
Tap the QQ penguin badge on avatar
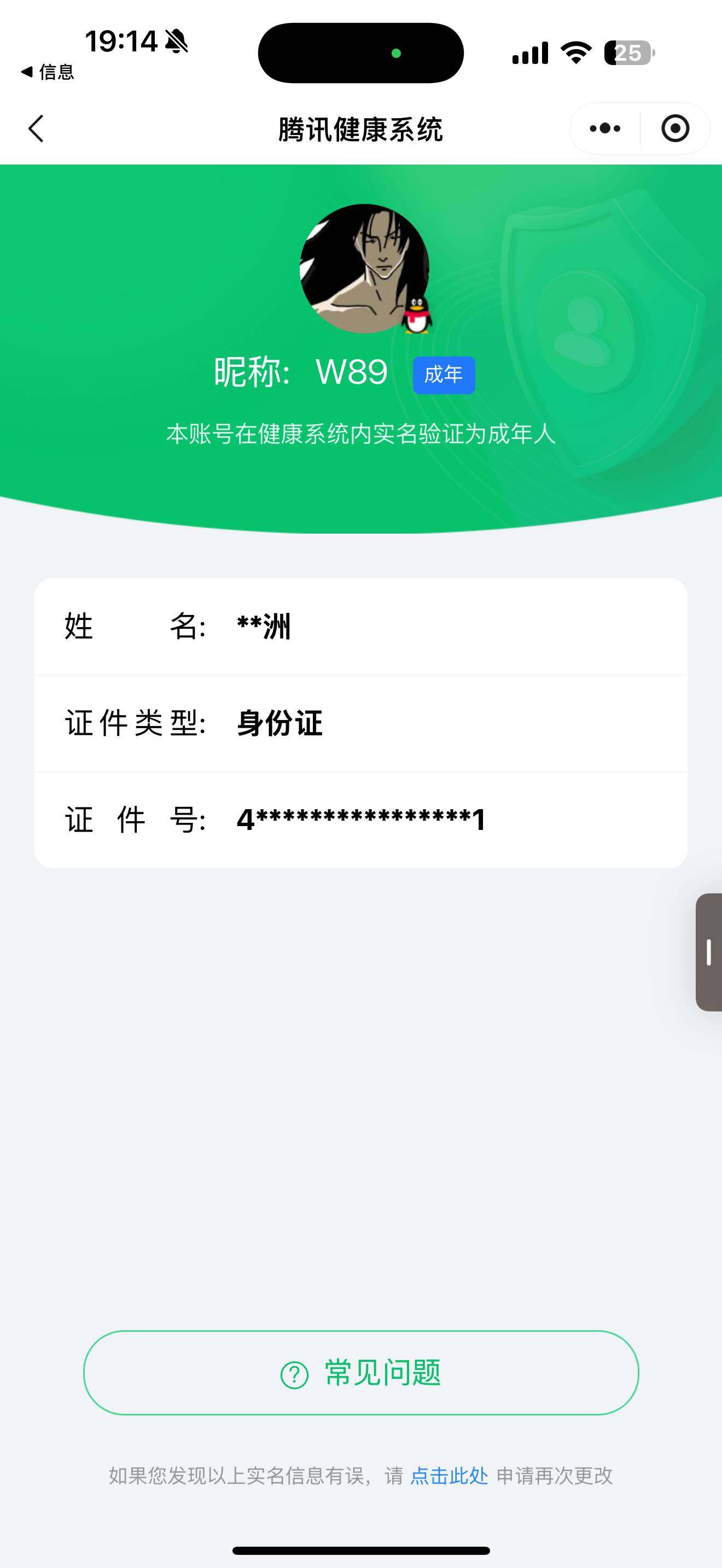(416, 317)
